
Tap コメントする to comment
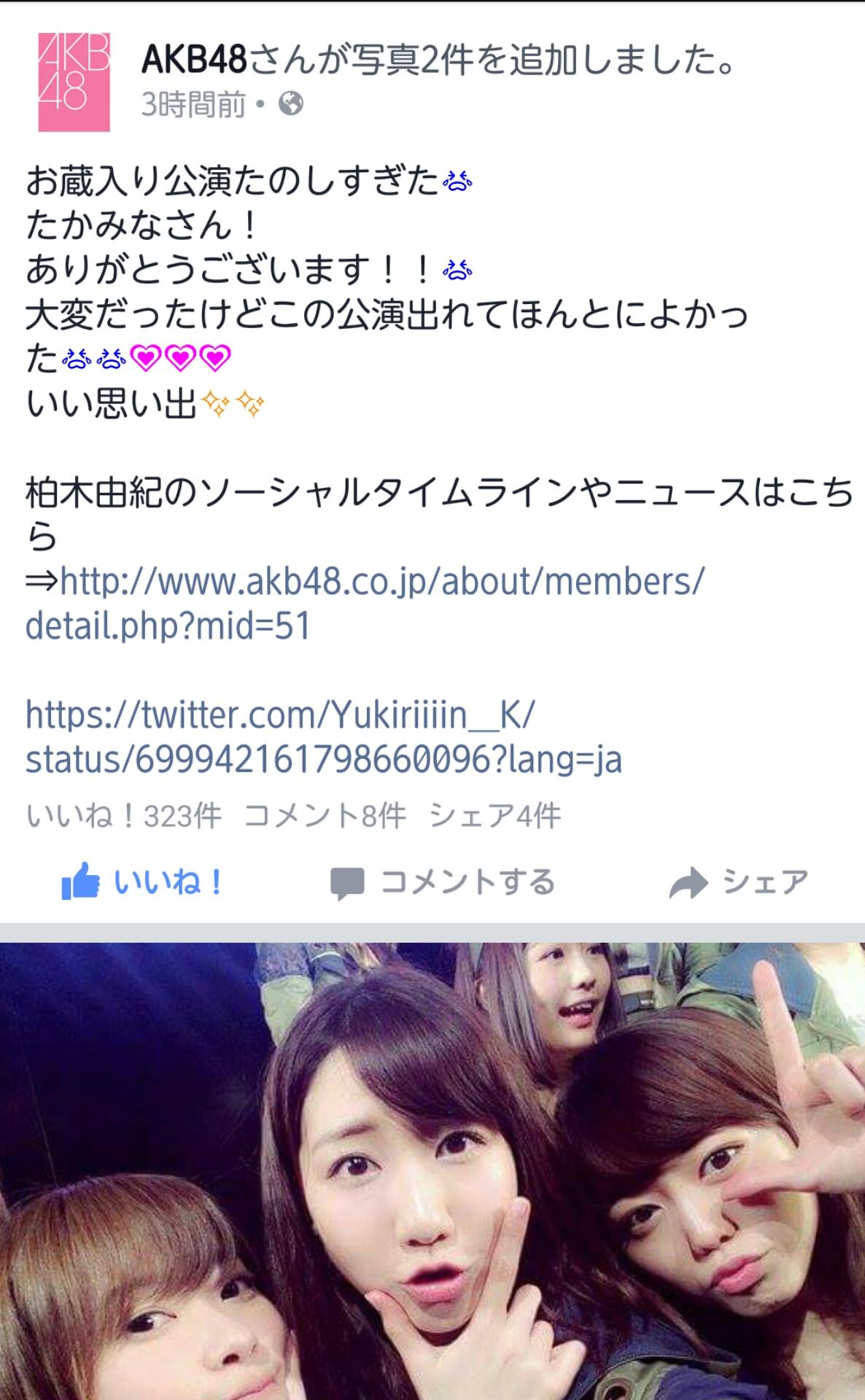[443, 882]
